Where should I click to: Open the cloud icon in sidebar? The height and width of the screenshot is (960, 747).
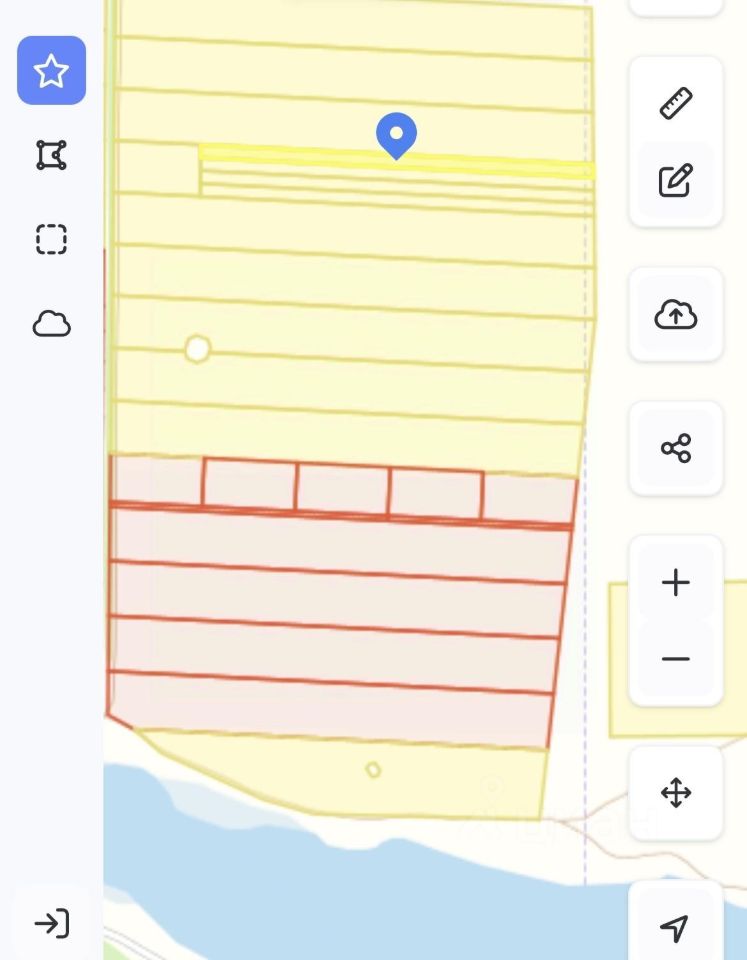(51, 324)
